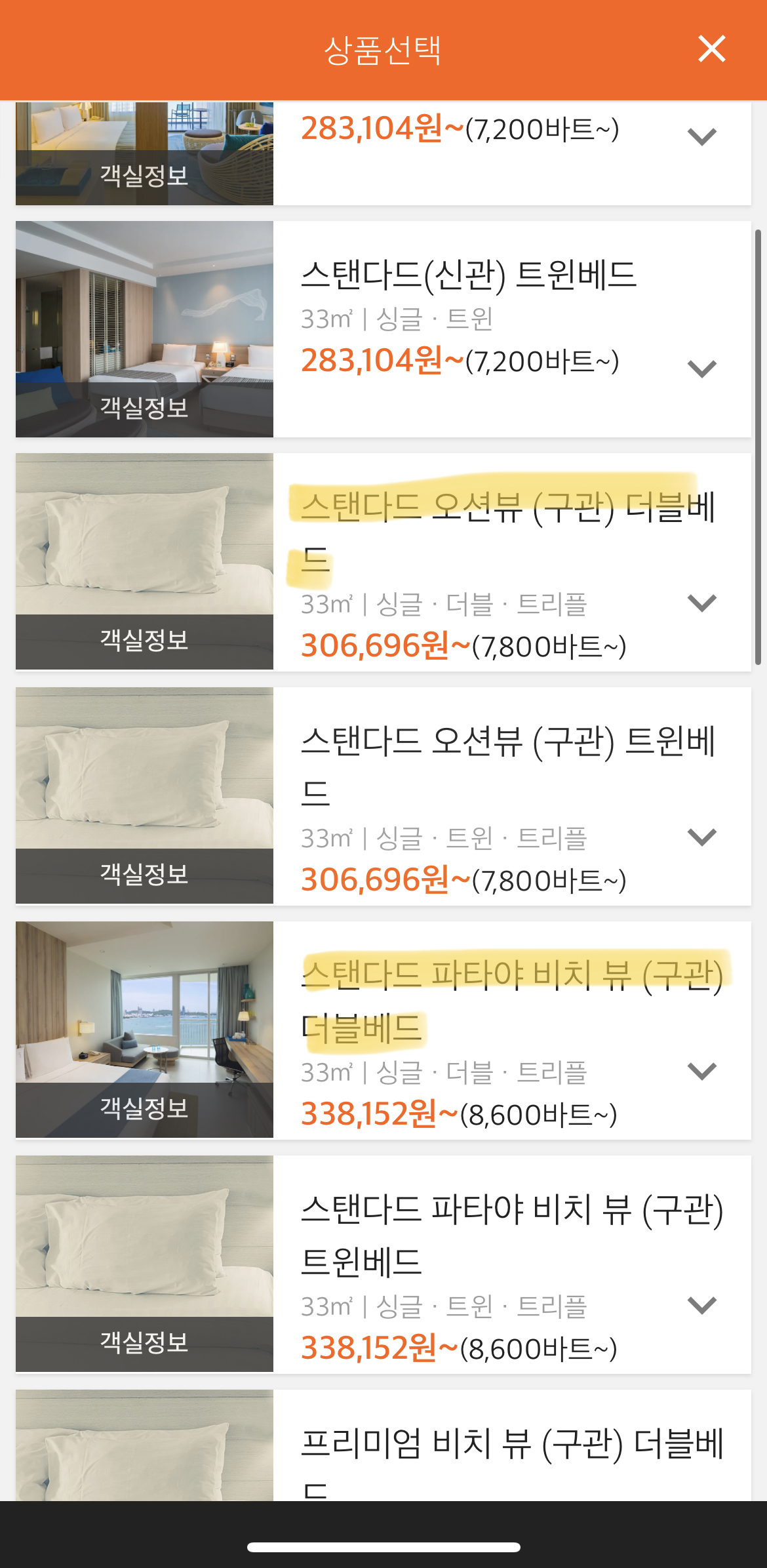Image resolution: width=767 pixels, height=1568 pixels.
Task: View 객실정보 for 파타야 비치 뷰 트윈베드
Action: pos(144,1343)
